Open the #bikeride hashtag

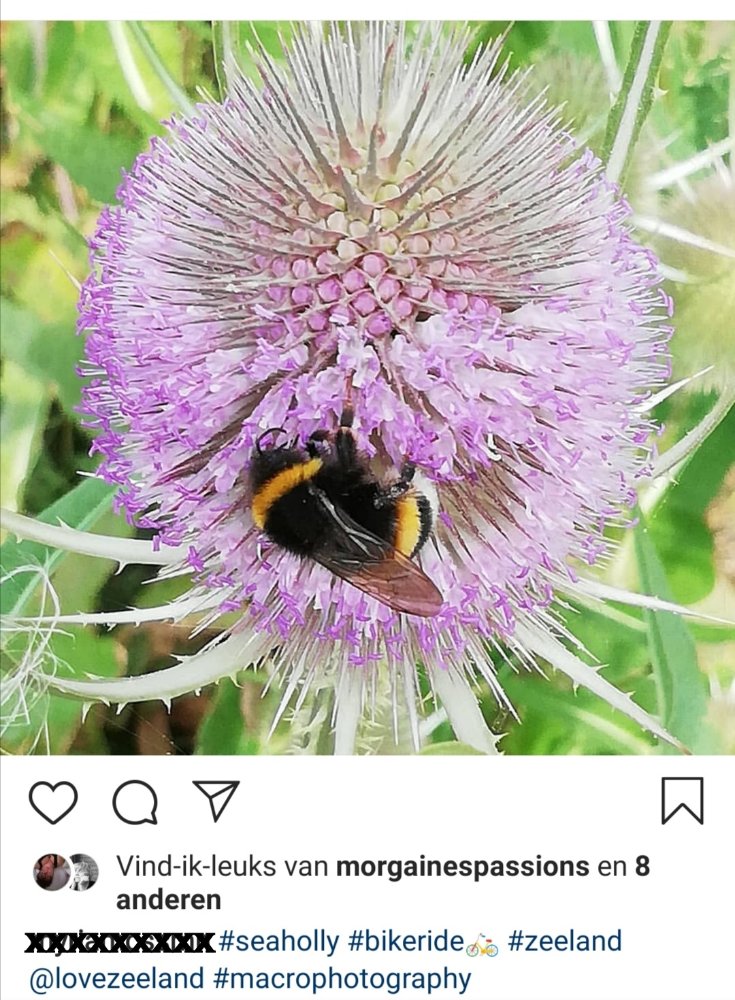click(x=406, y=942)
